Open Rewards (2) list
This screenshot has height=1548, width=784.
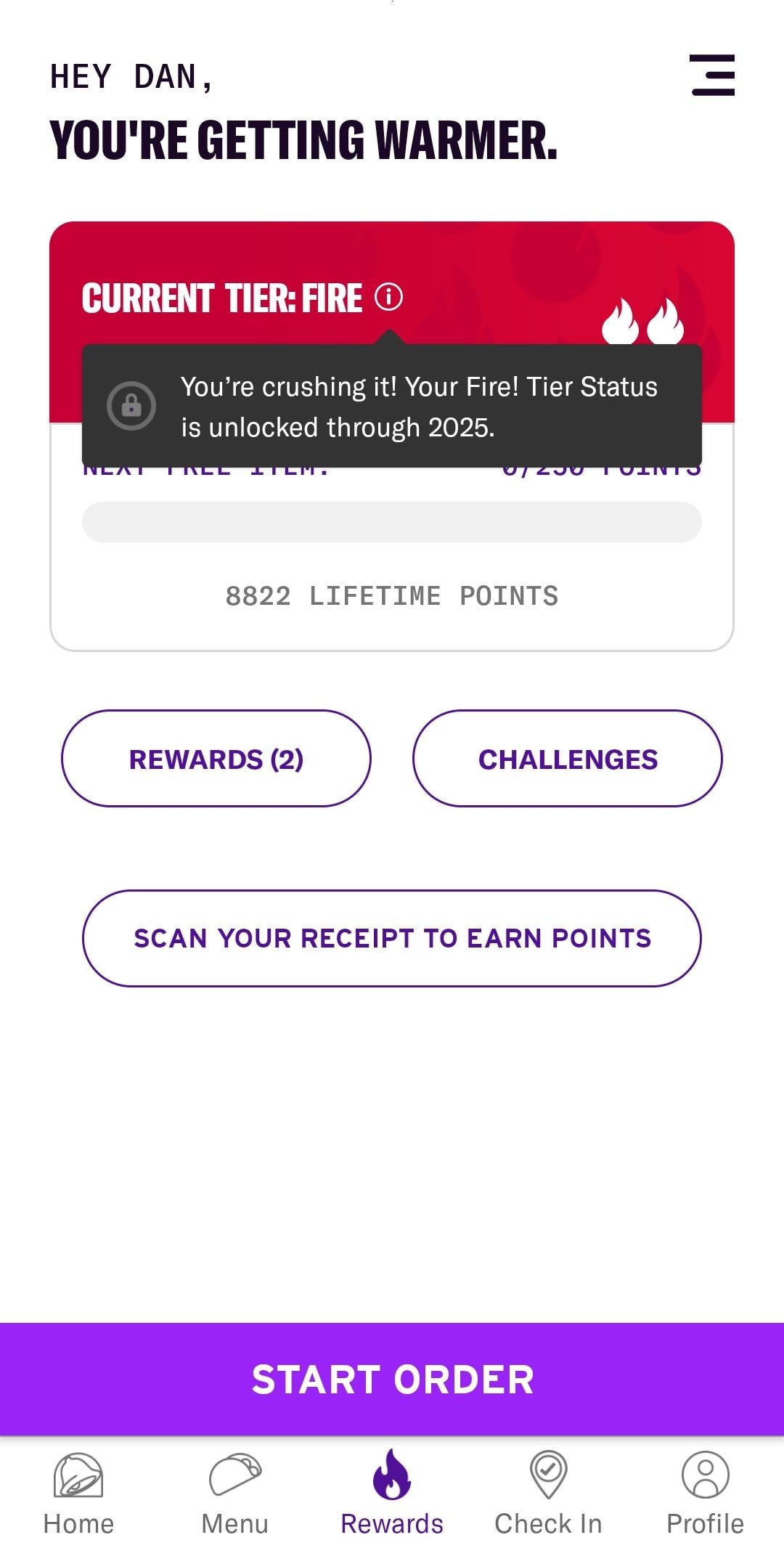[x=216, y=759]
